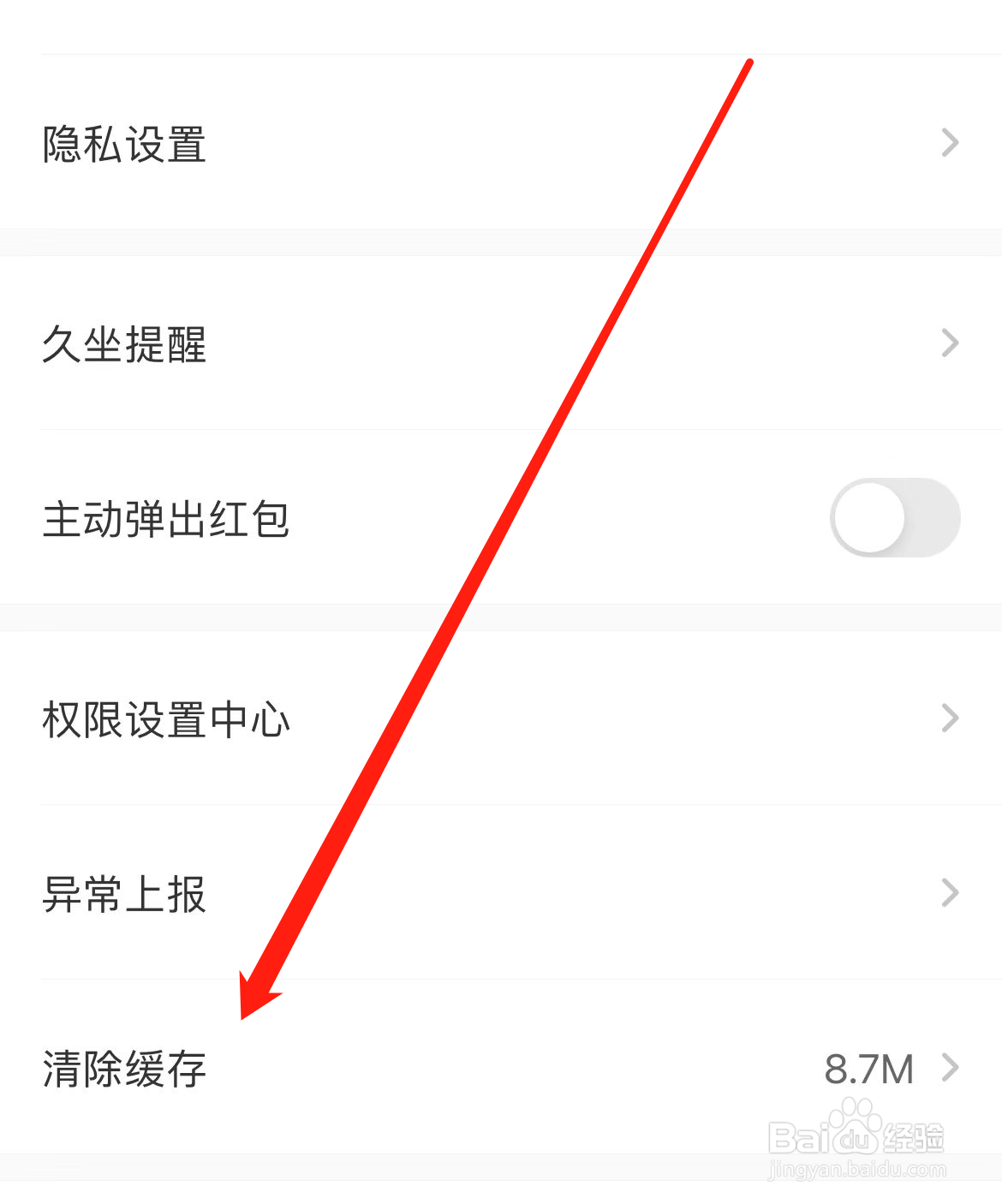1002x1204 pixels.
Task: Expand 隐私设置 via its right chevron
Action: pyautogui.click(x=949, y=142)
